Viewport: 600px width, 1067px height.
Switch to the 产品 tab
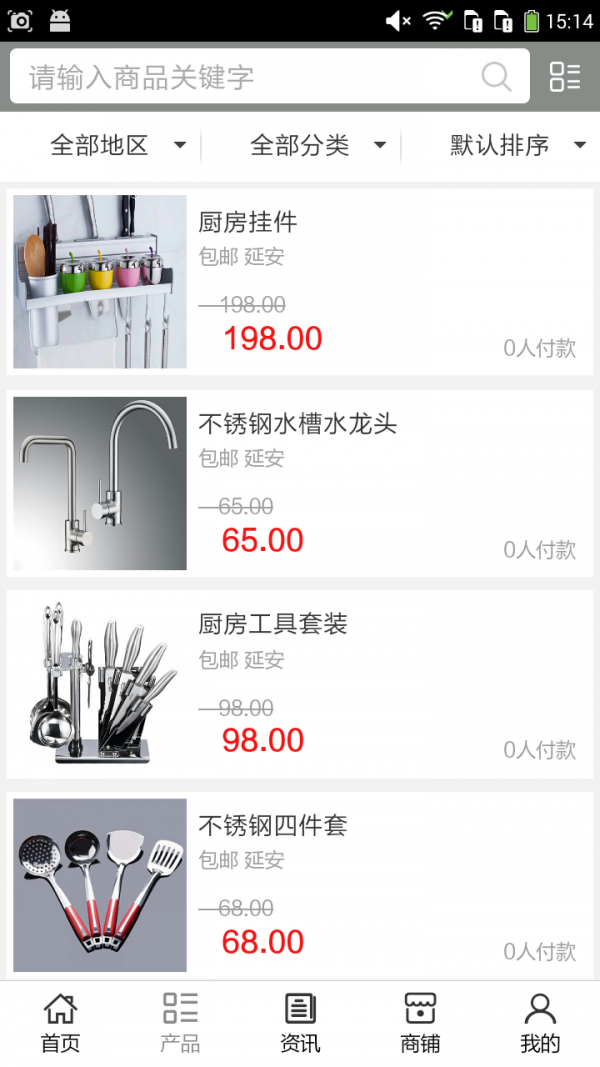point(180,1023)
